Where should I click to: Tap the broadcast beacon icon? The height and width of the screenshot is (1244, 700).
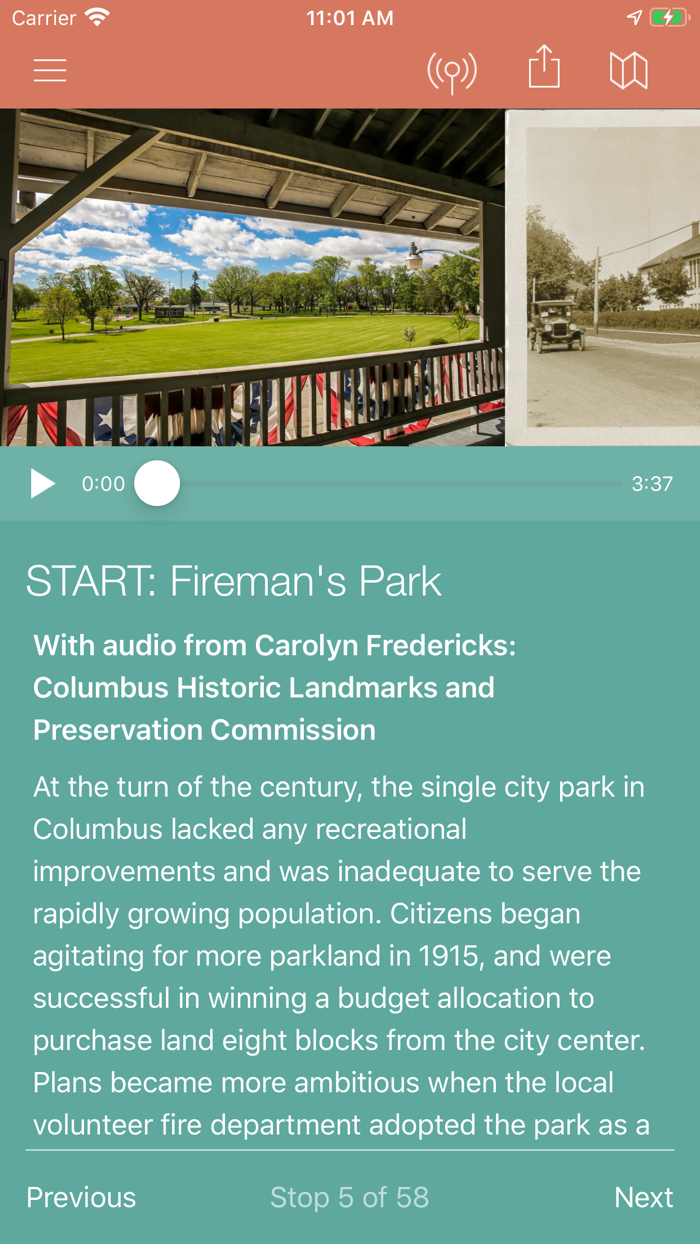452,72
